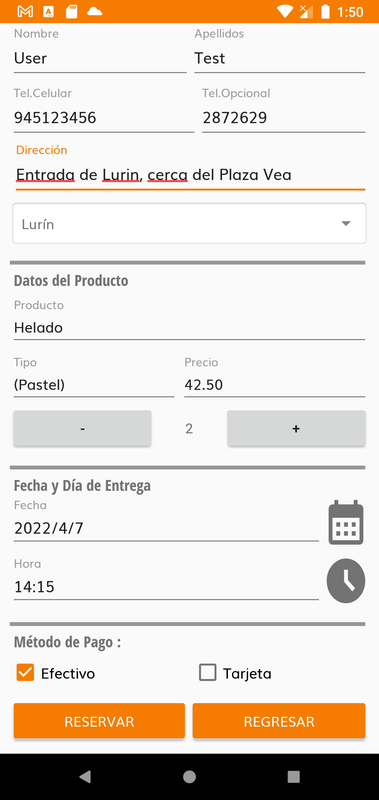The width and height of the screenshot is (379, 800).
Task: Focus the Tel.Opcional field
Action: (284, 118)
